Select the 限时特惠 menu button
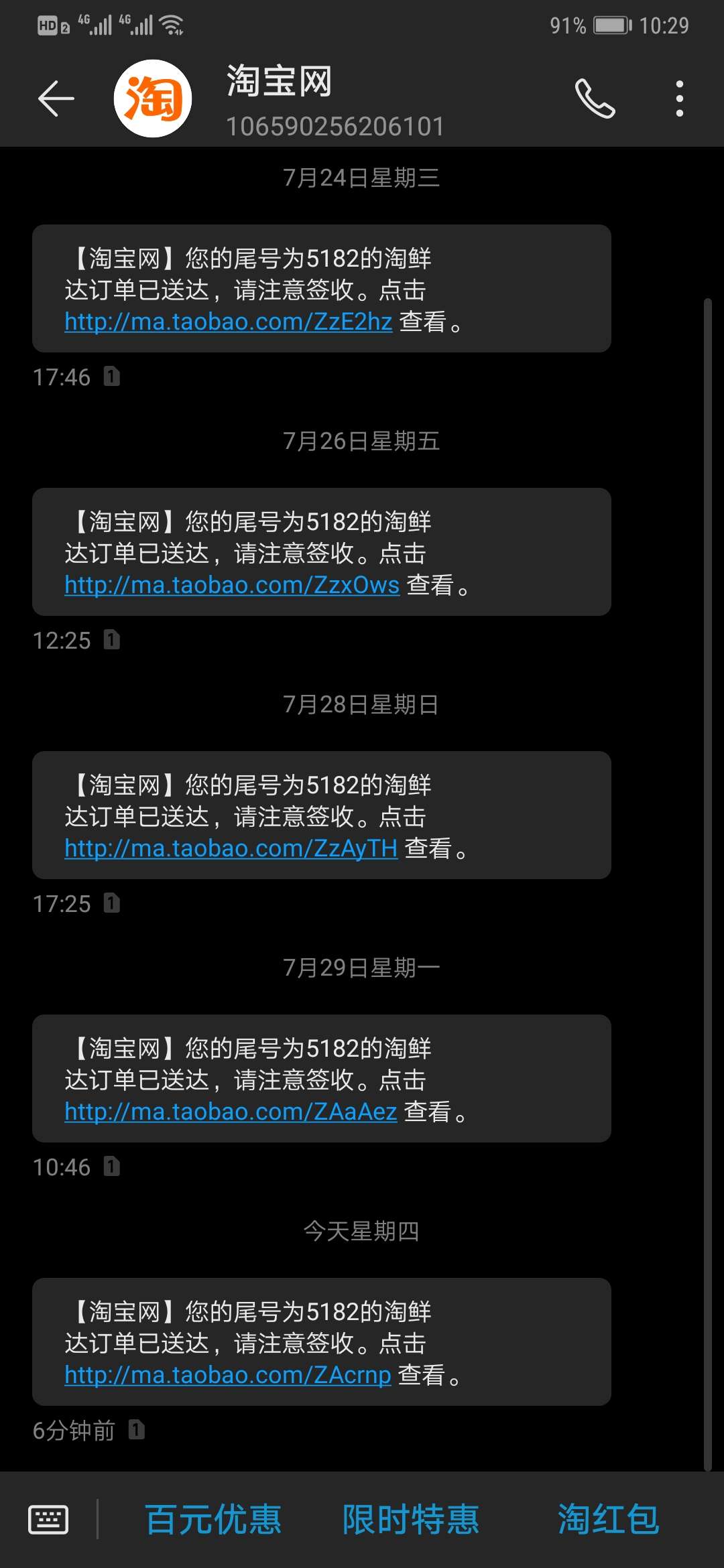The height and width of the screenshot is (1568, 724). click(x=411, y=1519)
